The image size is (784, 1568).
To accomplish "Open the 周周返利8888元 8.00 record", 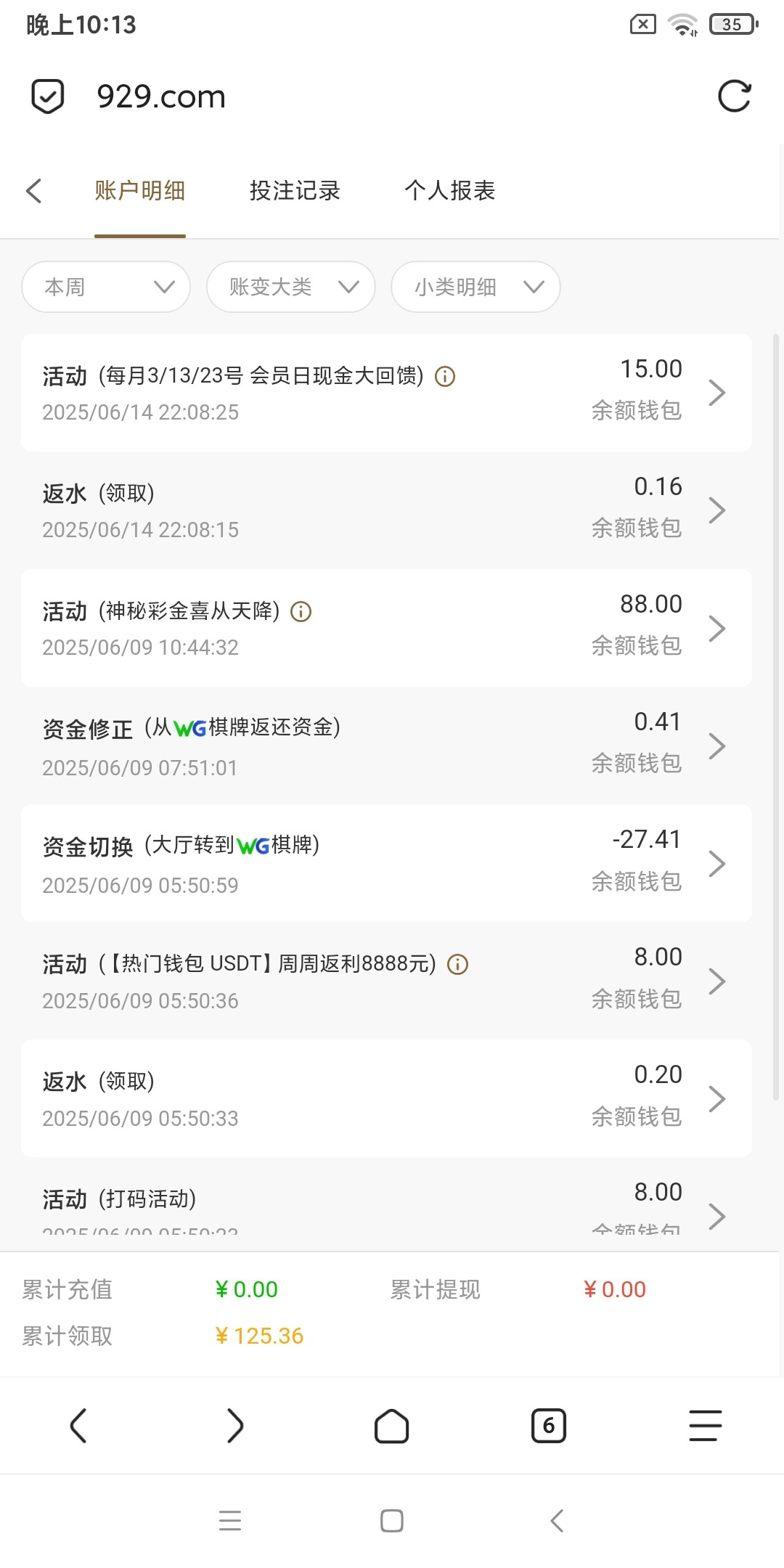I will (x=386, y=981).
